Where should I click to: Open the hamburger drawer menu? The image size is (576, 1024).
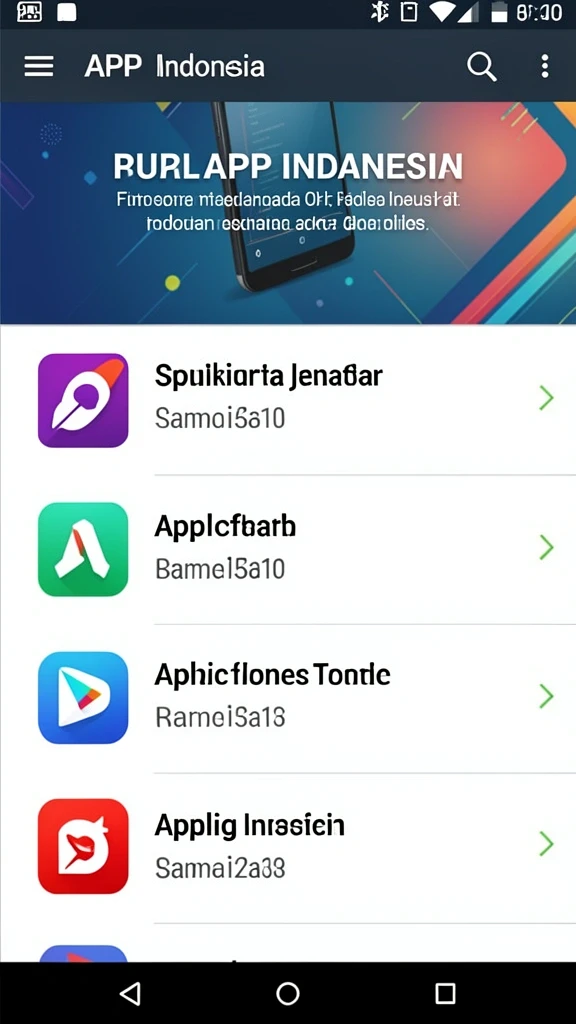tap(39, 66)
